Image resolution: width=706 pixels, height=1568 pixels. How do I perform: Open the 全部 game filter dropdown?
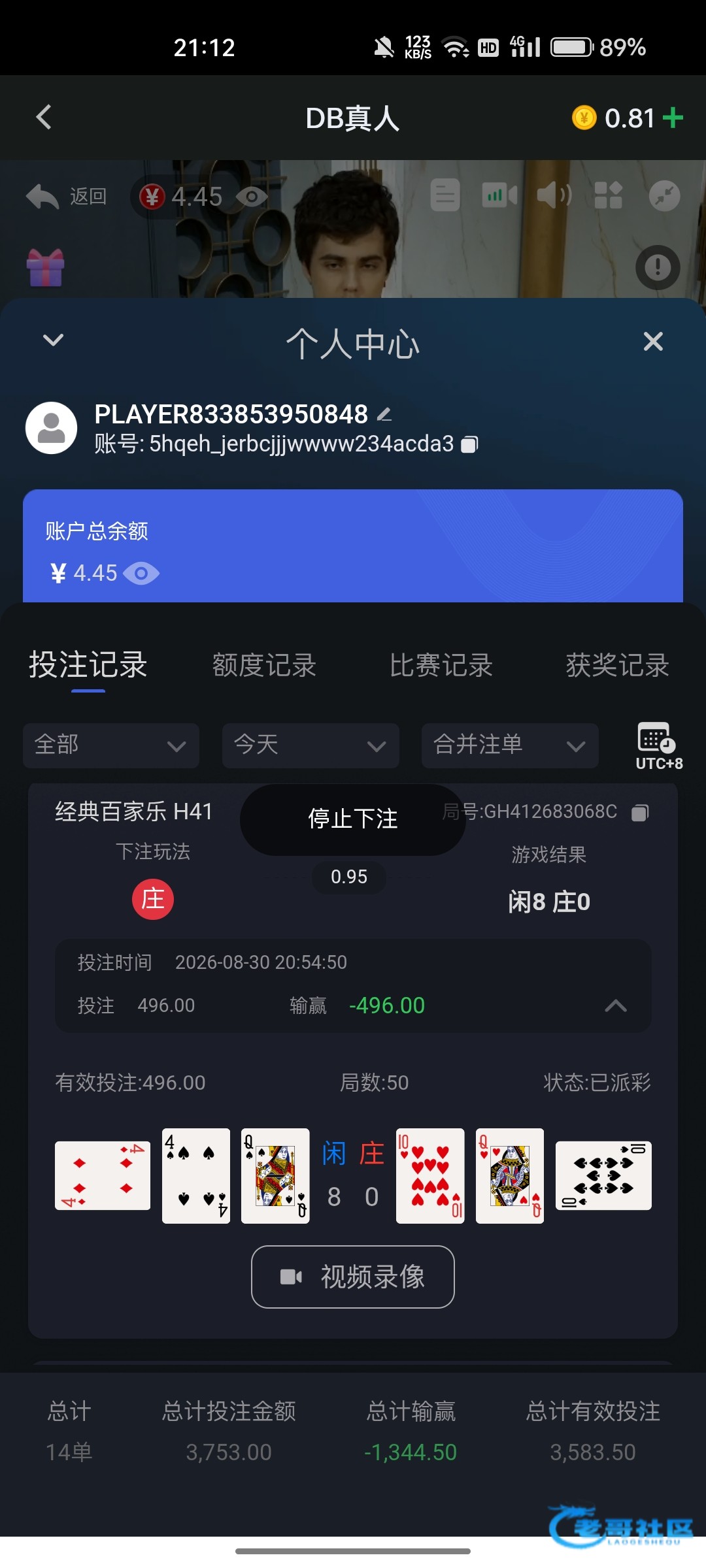coord(111,745)
